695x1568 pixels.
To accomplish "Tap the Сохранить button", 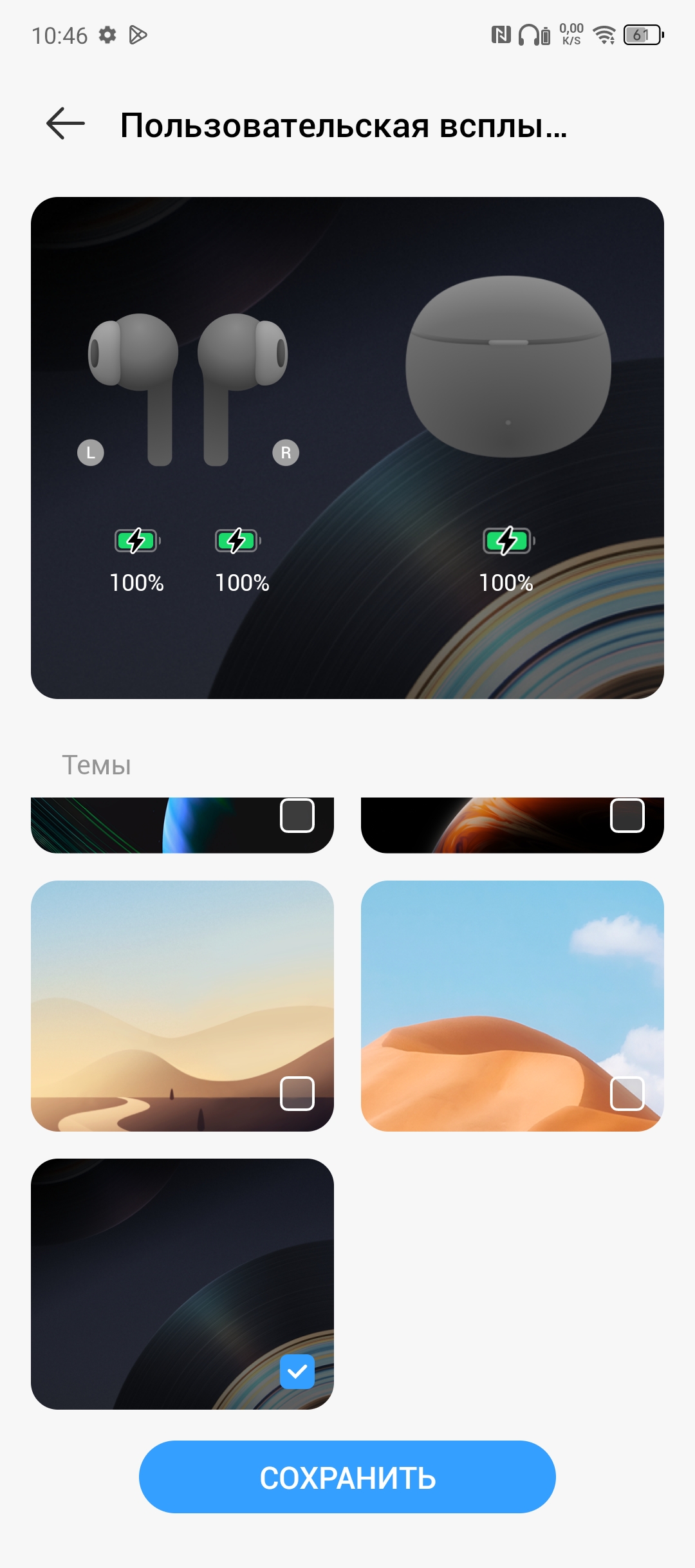I will [x=347, y=1477].
